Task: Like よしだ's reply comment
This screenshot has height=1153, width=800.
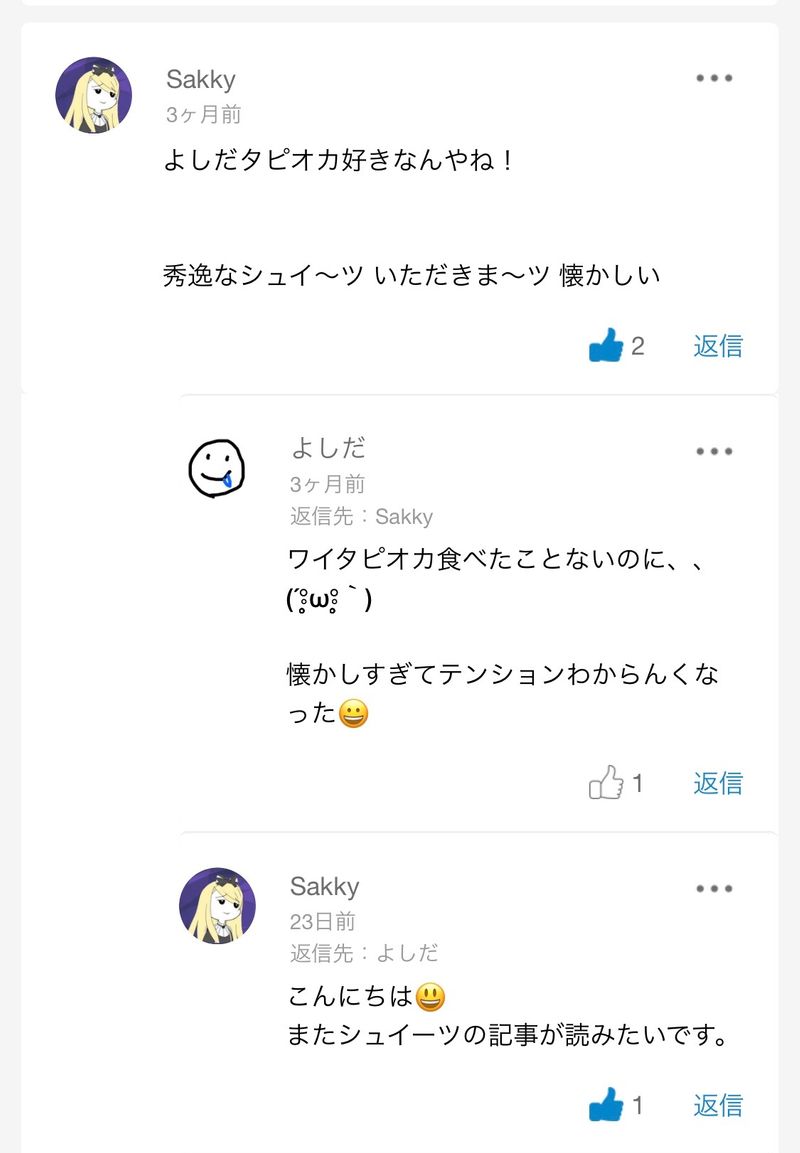Action: tap(606, 783)
